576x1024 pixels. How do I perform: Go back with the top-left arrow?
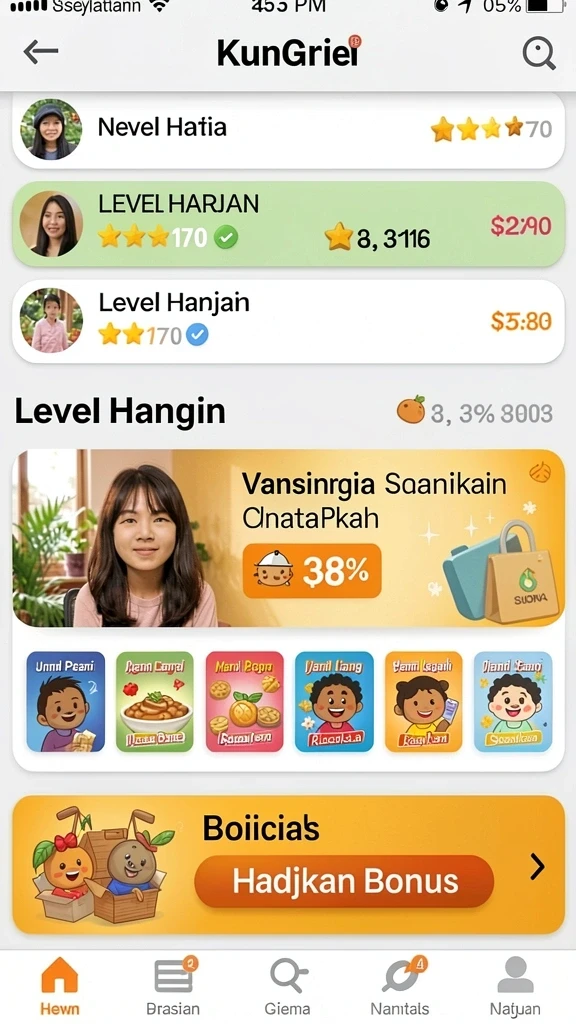pos(40,52)
